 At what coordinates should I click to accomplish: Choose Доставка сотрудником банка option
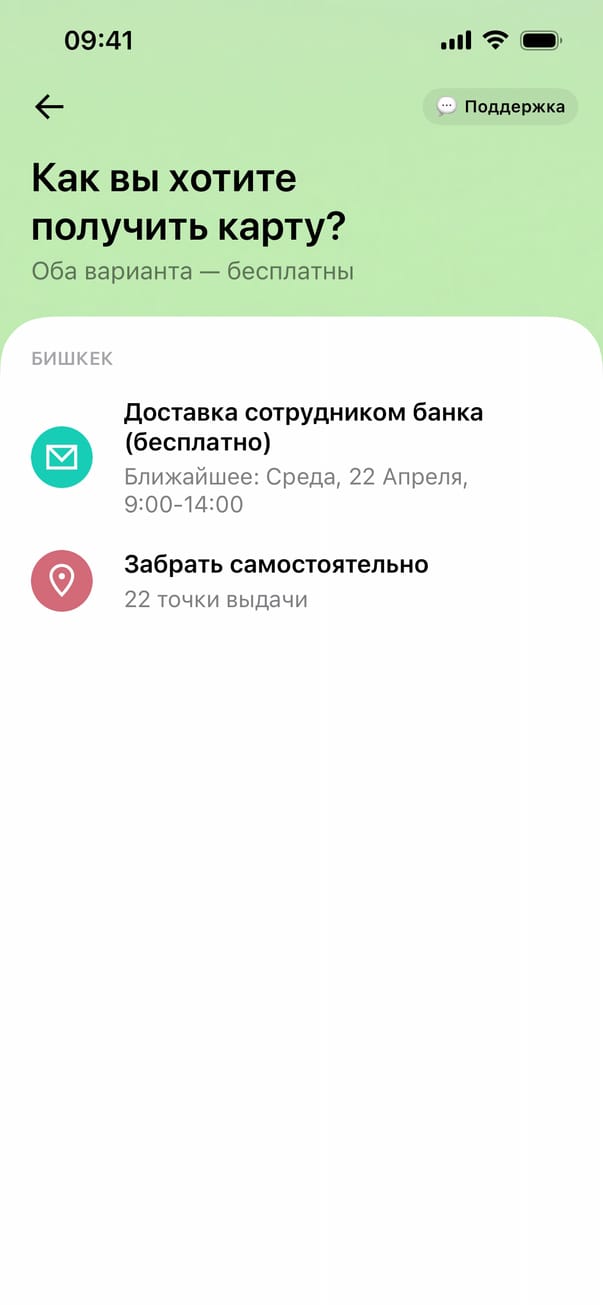[x=302, y=457]
